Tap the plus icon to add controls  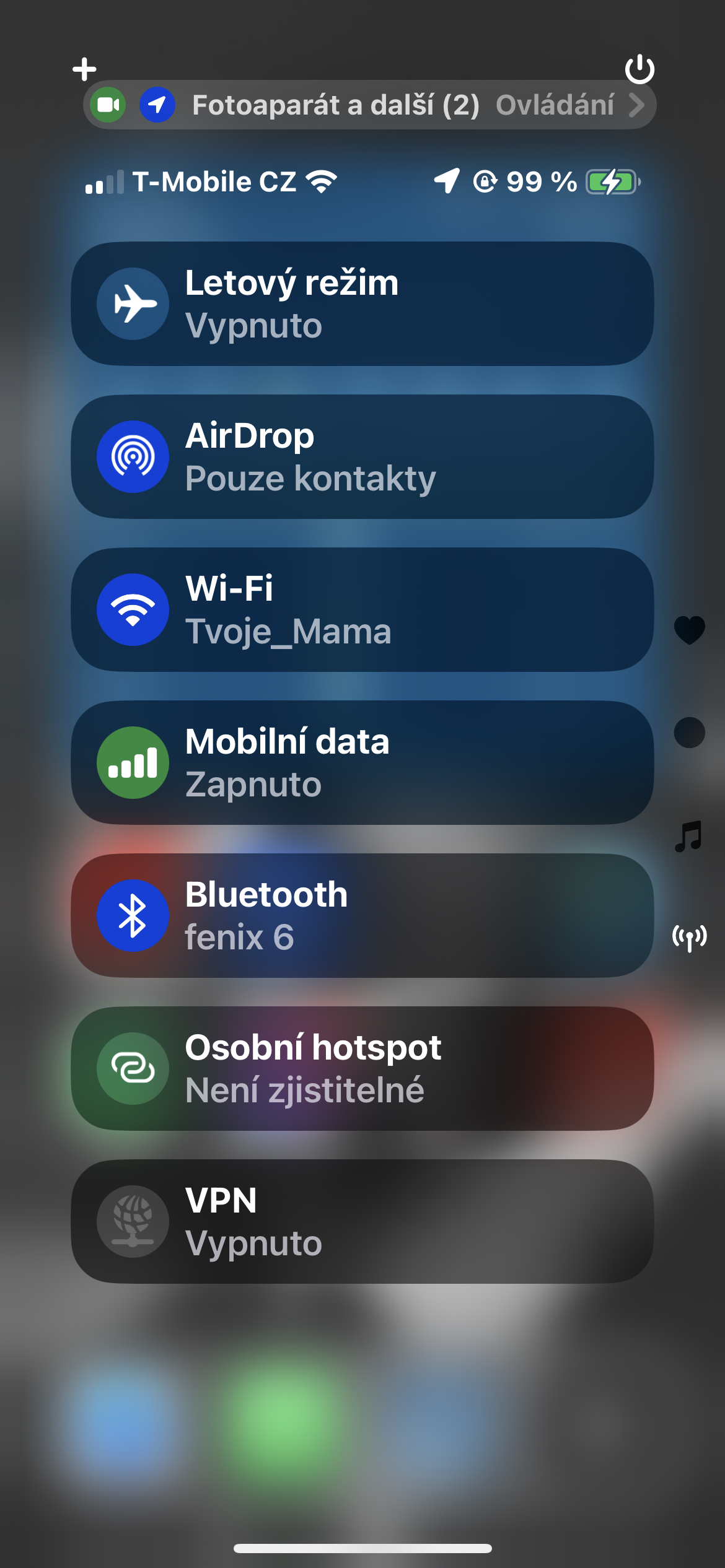point(84,69)
